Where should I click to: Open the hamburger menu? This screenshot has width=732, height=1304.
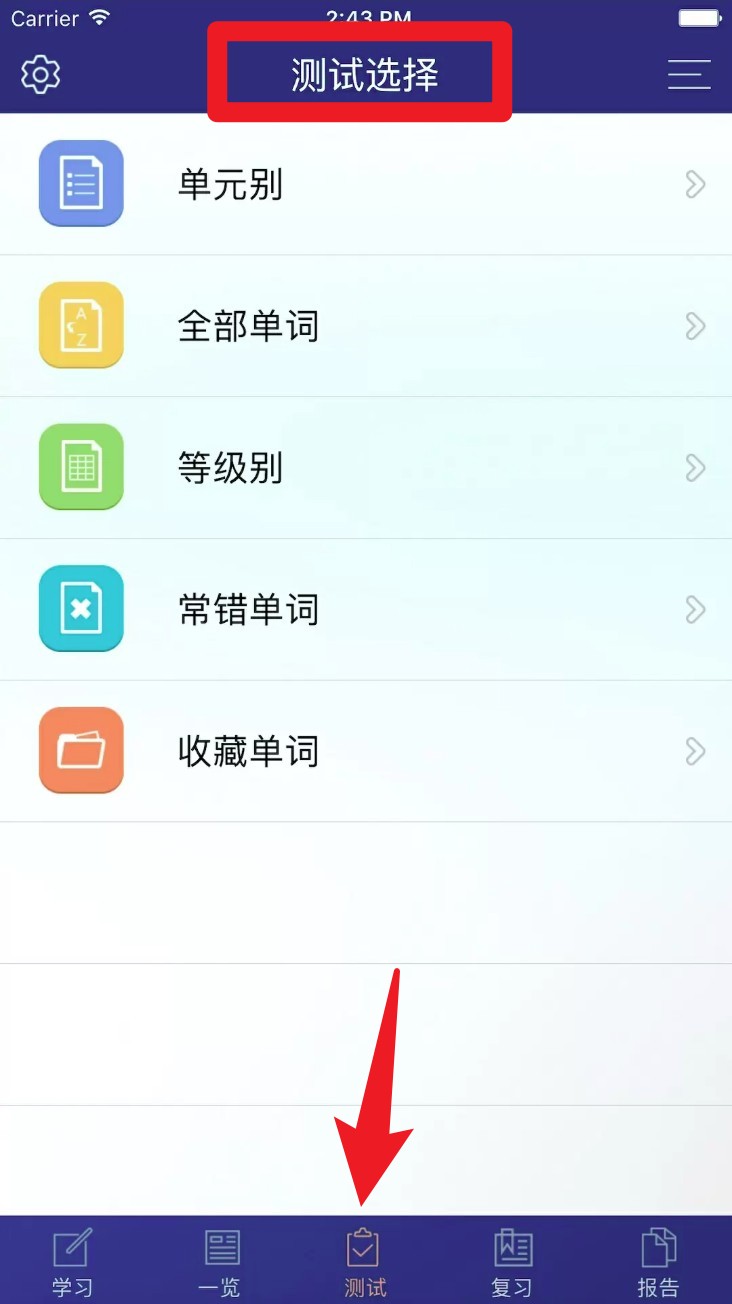point(689,75)
